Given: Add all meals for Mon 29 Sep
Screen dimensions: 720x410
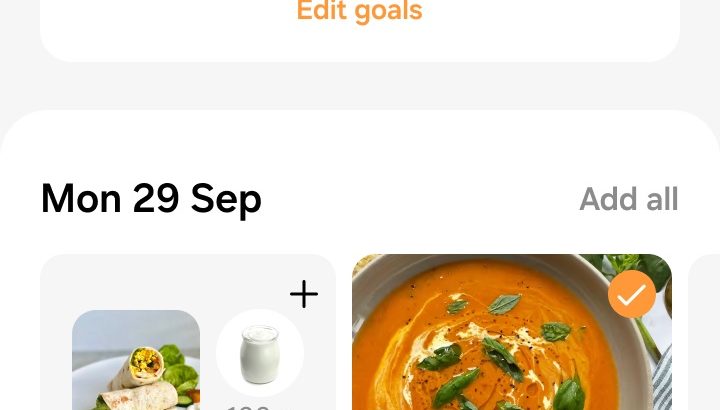Looking at the screenshot, I should [628, 199].
